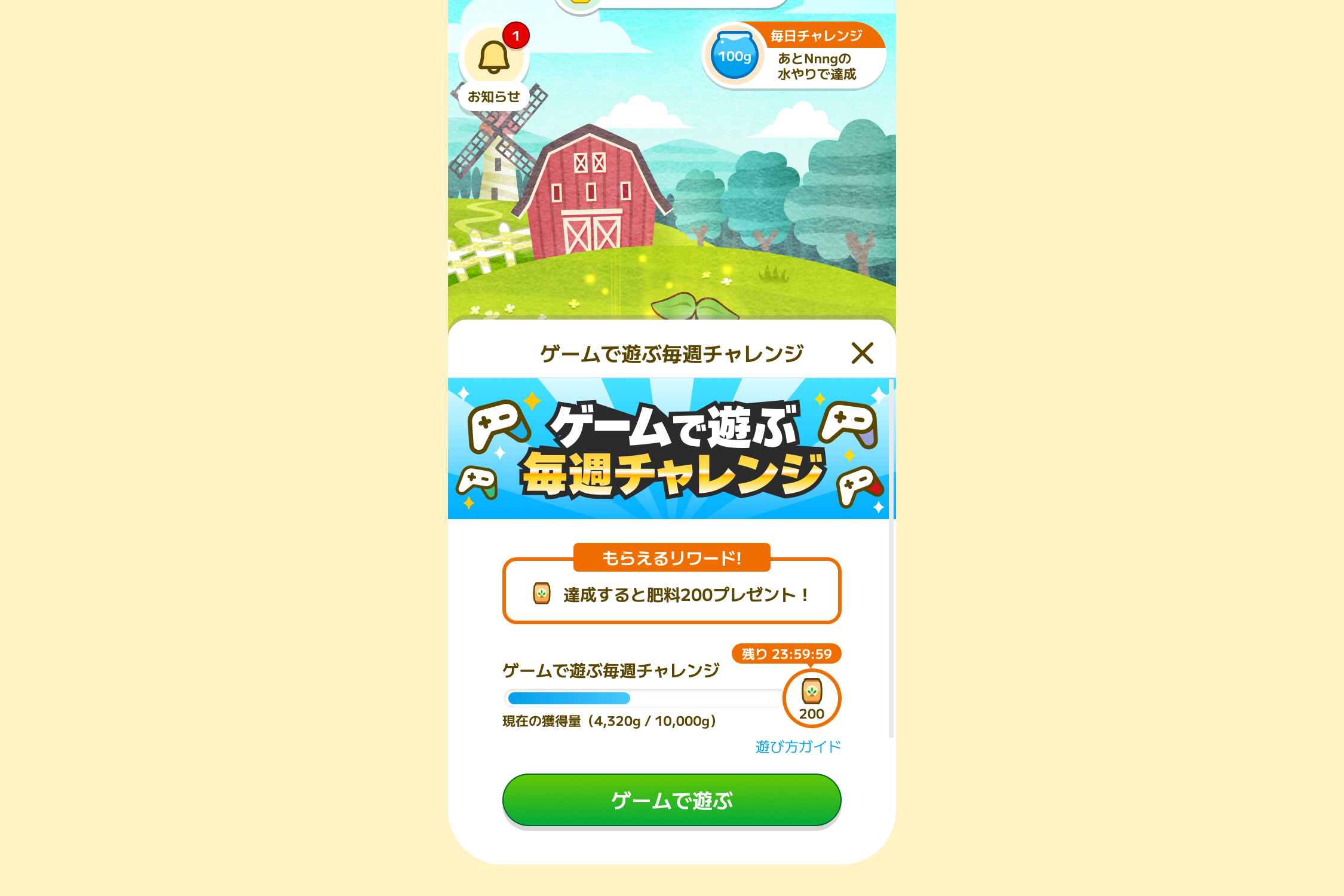Open the 遊び方ガイド link
Image resolution: width=1344 pixels, height=896 pixels.
797,747
